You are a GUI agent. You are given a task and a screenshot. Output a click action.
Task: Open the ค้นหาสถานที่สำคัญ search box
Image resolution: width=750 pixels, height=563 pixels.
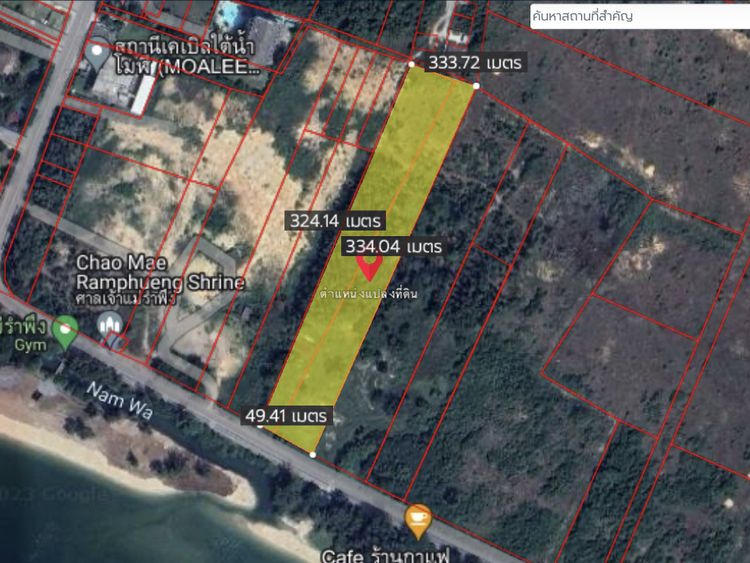coord(640,15)
